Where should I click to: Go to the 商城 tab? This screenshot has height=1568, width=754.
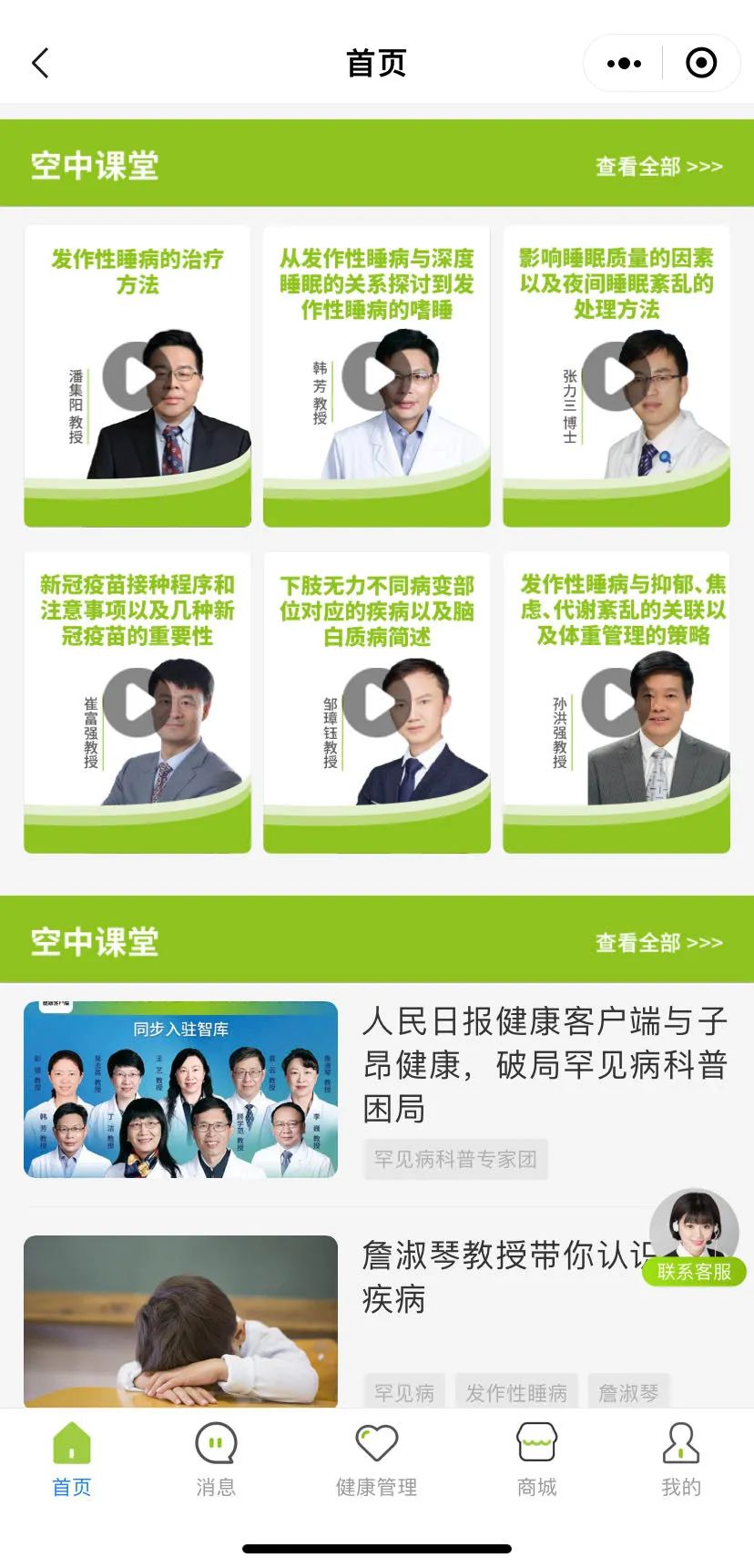click(536, 1460)
